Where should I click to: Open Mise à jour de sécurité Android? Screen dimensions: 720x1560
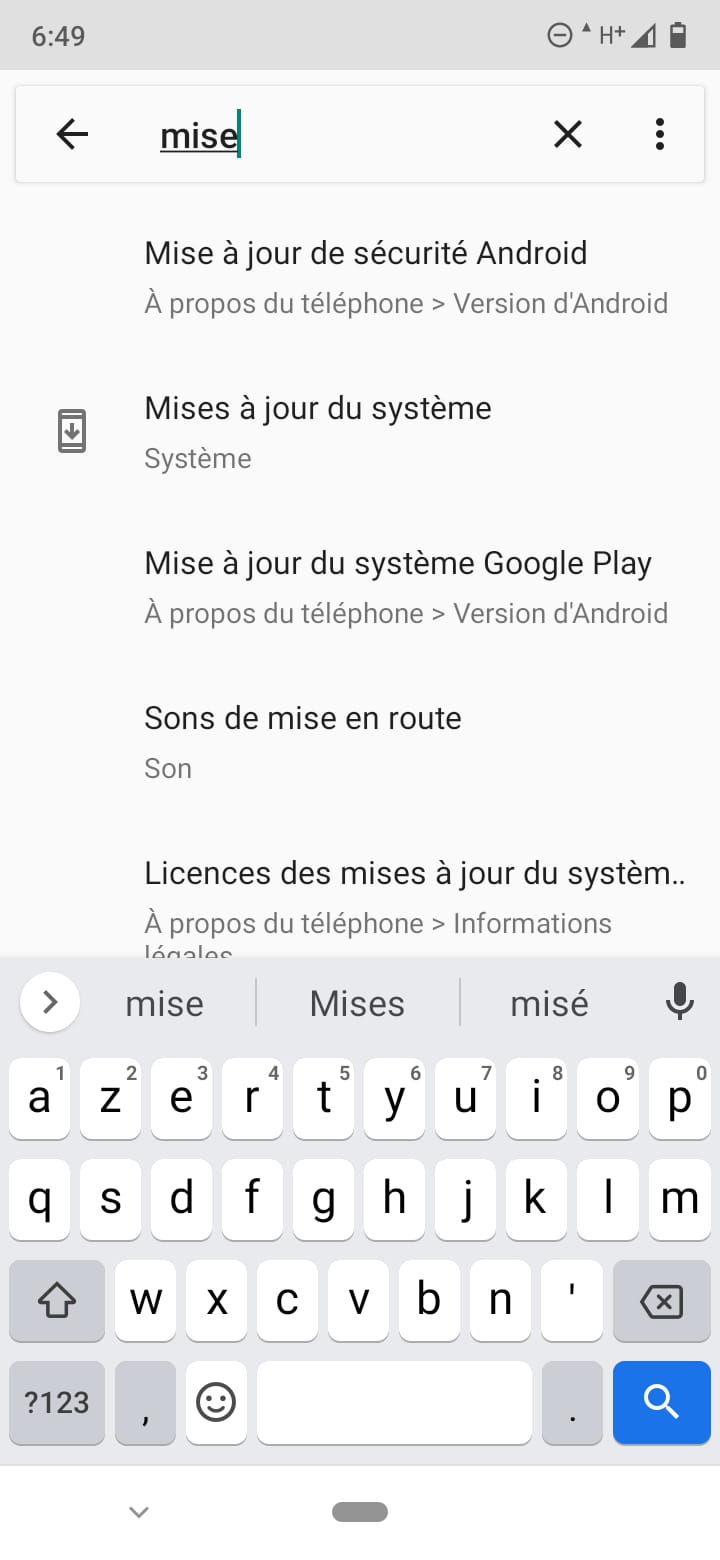360,278
